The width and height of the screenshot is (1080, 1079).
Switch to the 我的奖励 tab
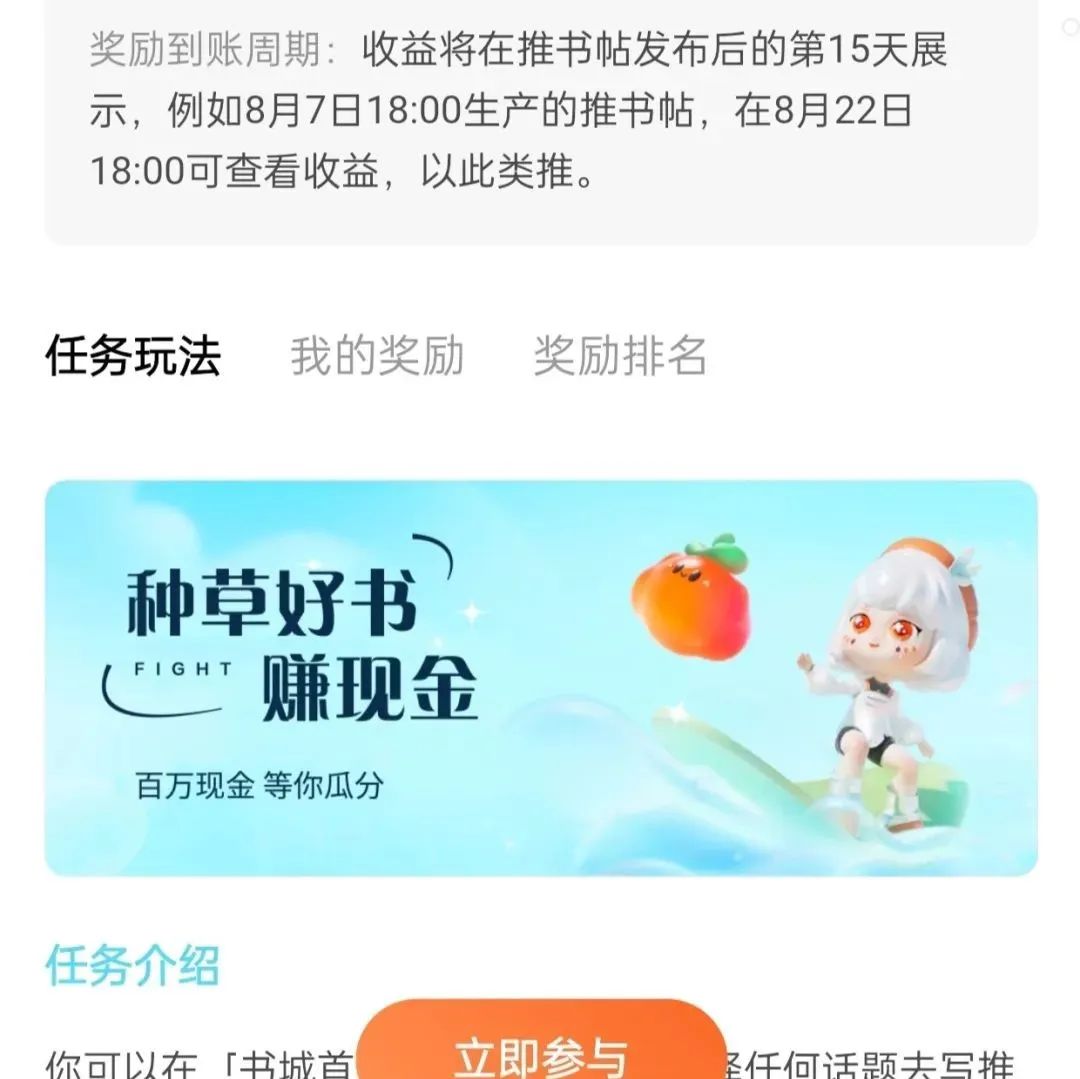tap(377, 356)
